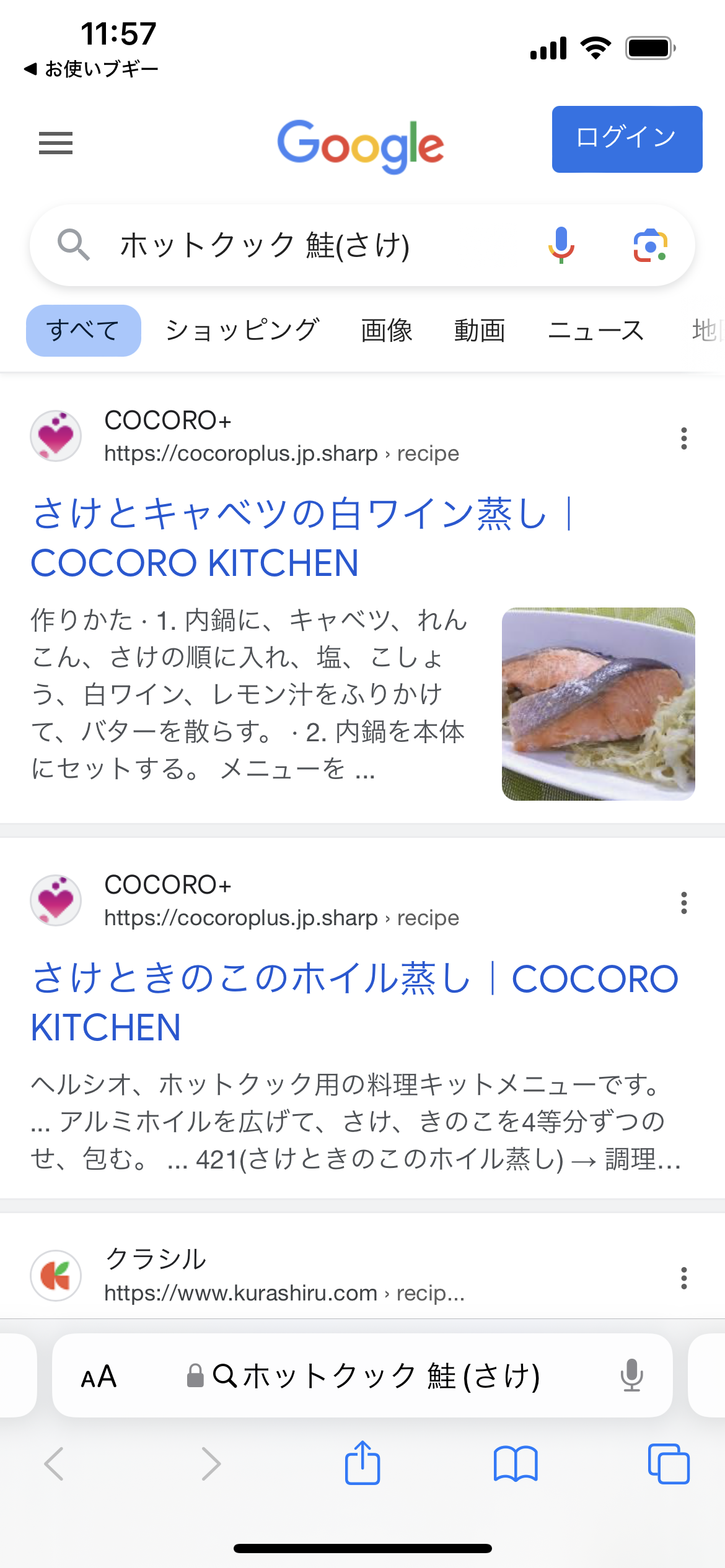Show all open Safari tabs

668,1464
